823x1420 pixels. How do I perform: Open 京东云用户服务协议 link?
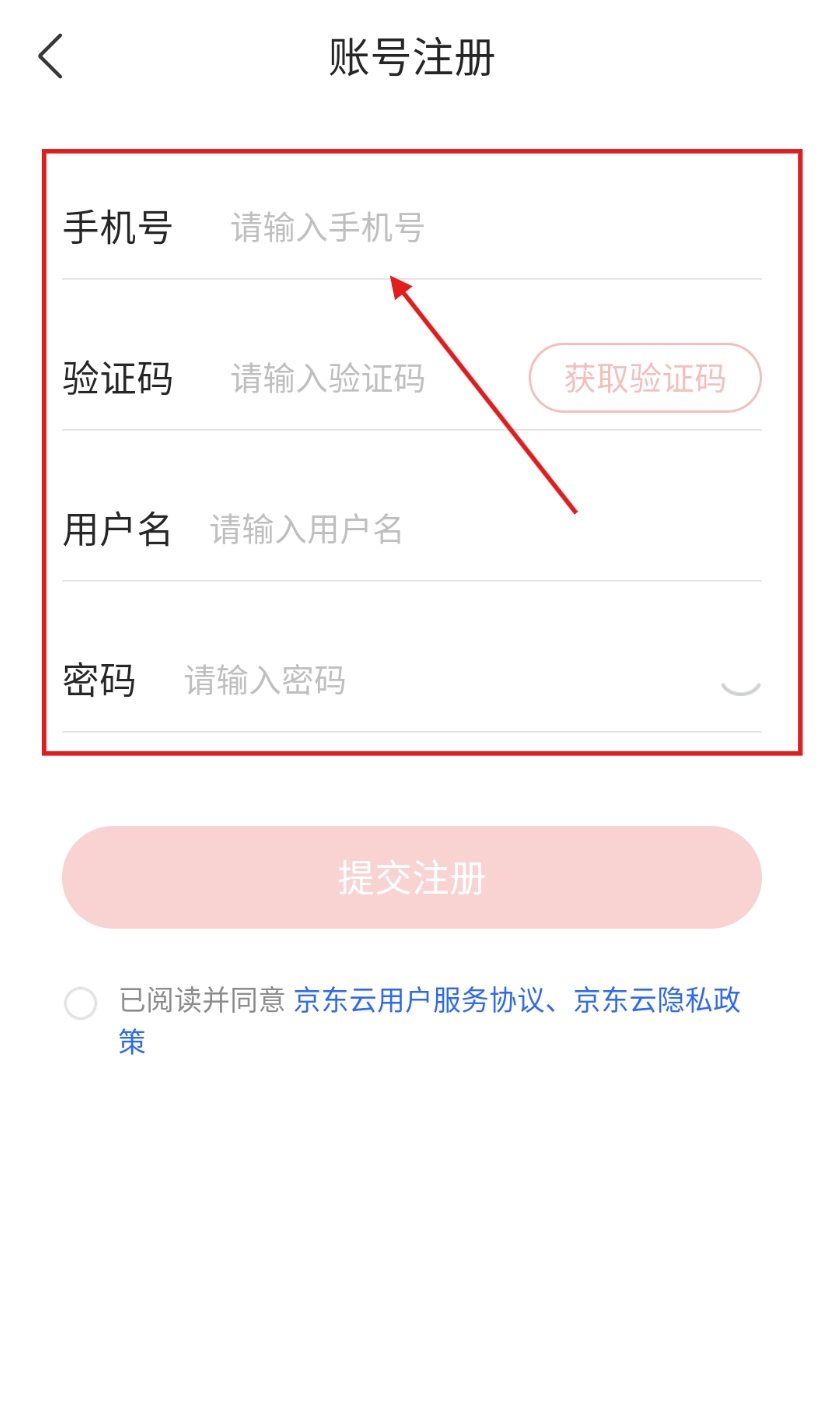click(418, 1000)
